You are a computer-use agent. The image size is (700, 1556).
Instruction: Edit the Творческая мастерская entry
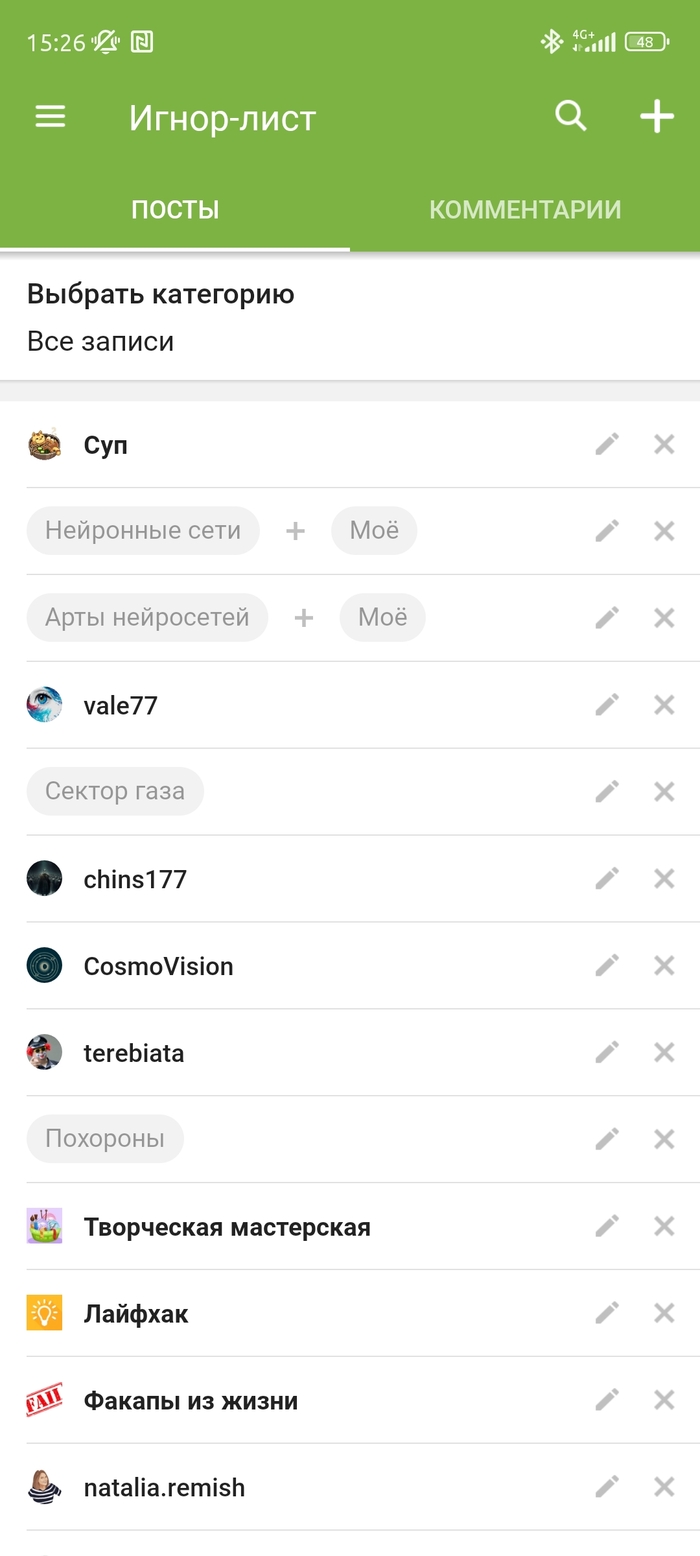pyautogui.click(x=607, y=1226)
